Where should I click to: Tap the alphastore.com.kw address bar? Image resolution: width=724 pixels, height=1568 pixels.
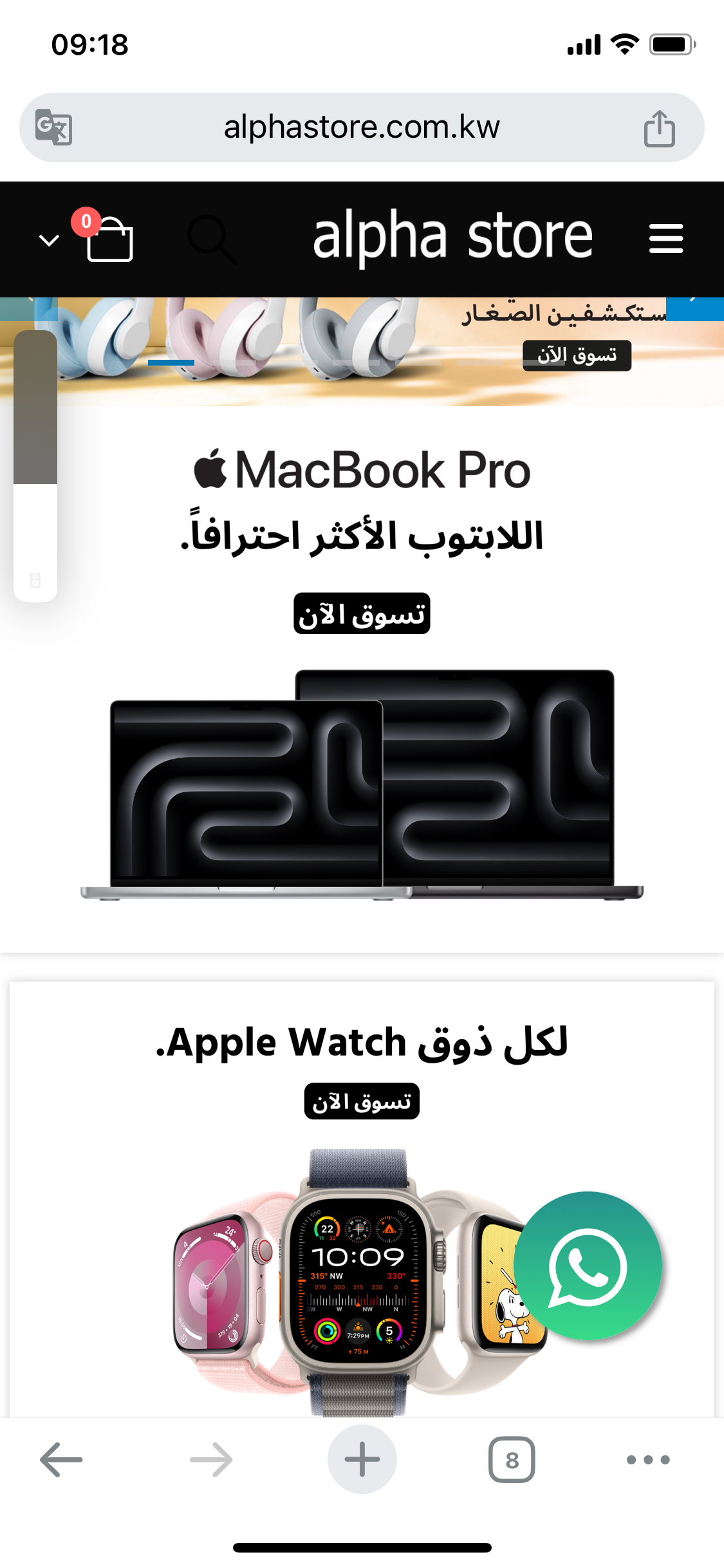pyautogui.click(x=362, y=127)
